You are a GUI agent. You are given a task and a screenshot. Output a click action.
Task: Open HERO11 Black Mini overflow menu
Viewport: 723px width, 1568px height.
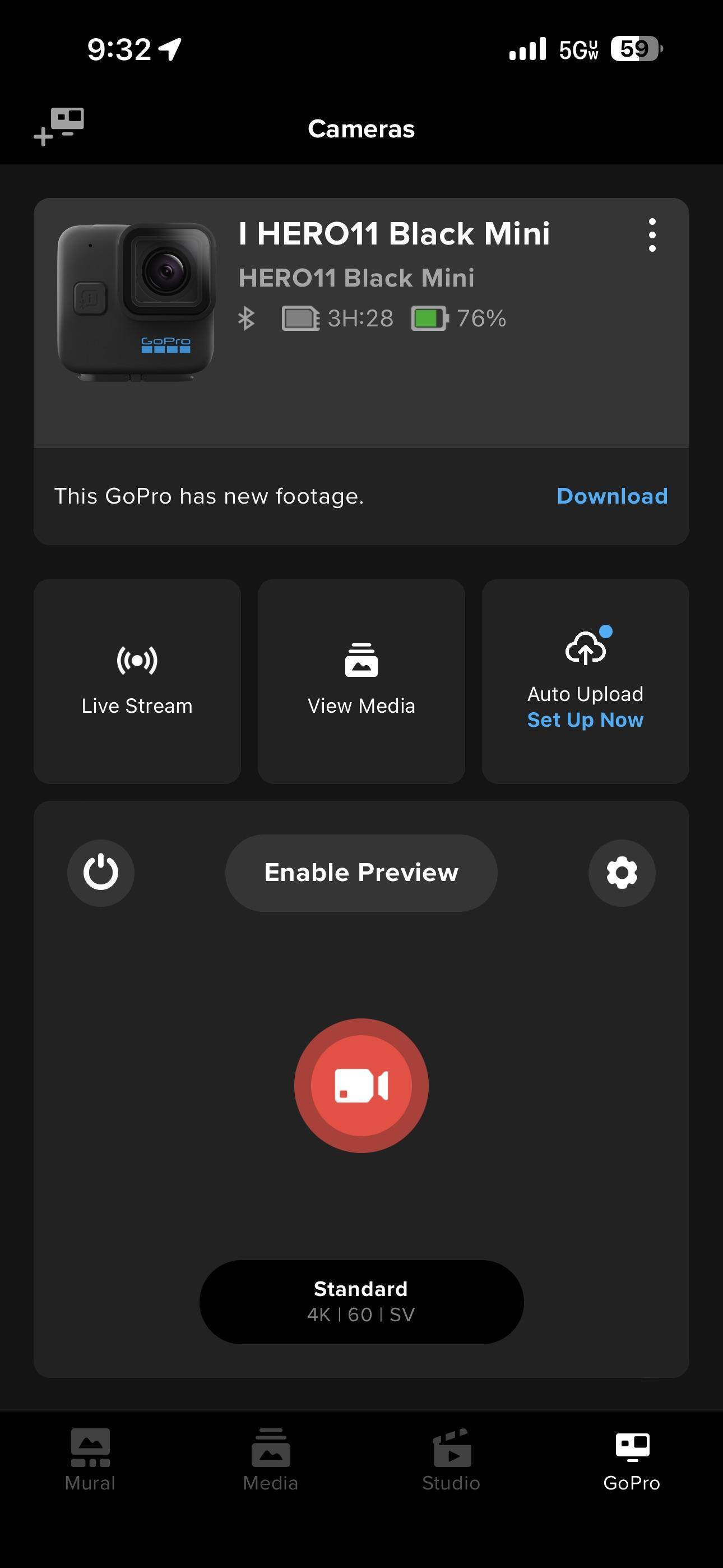pos(652,235)
